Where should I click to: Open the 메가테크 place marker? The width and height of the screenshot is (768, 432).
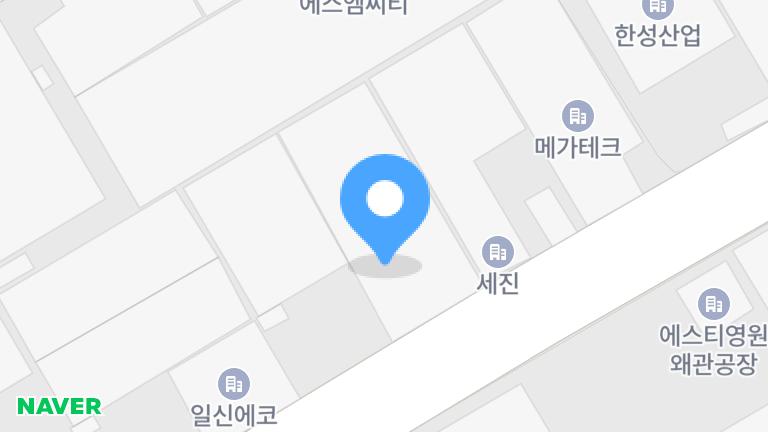click(577, 117)
